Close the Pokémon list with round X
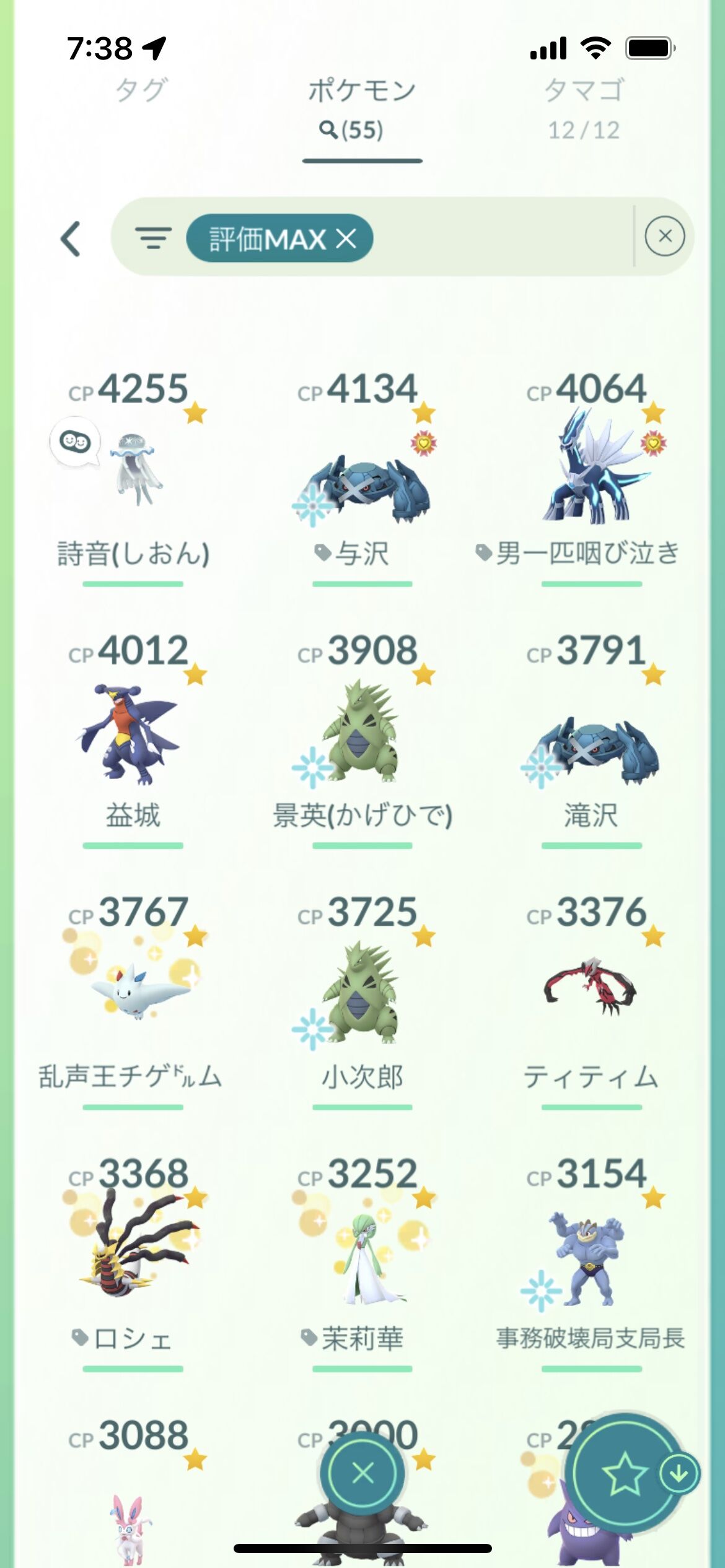Screen dimensions: 725x1568 [x=362, y=1474]
